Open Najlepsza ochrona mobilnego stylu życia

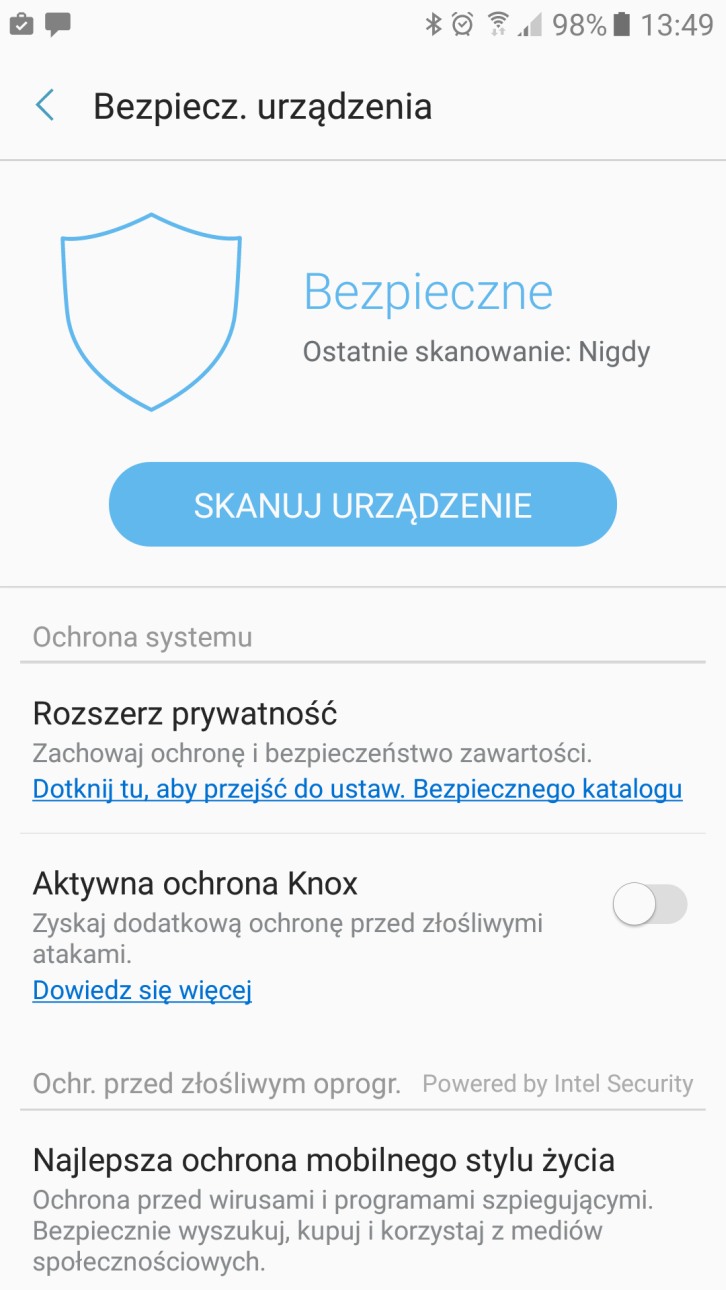[323, 1160]
